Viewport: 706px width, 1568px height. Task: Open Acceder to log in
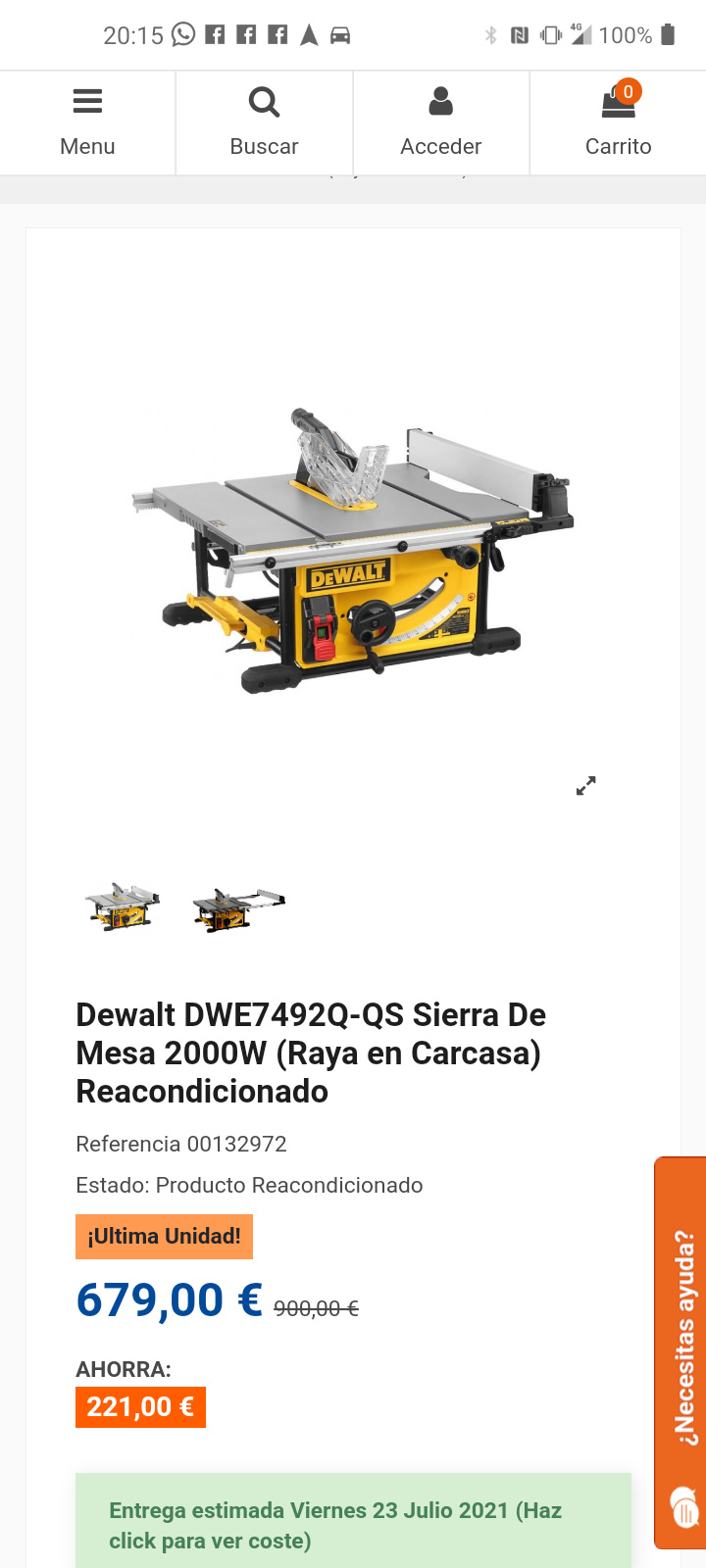(x=441, y=123)
